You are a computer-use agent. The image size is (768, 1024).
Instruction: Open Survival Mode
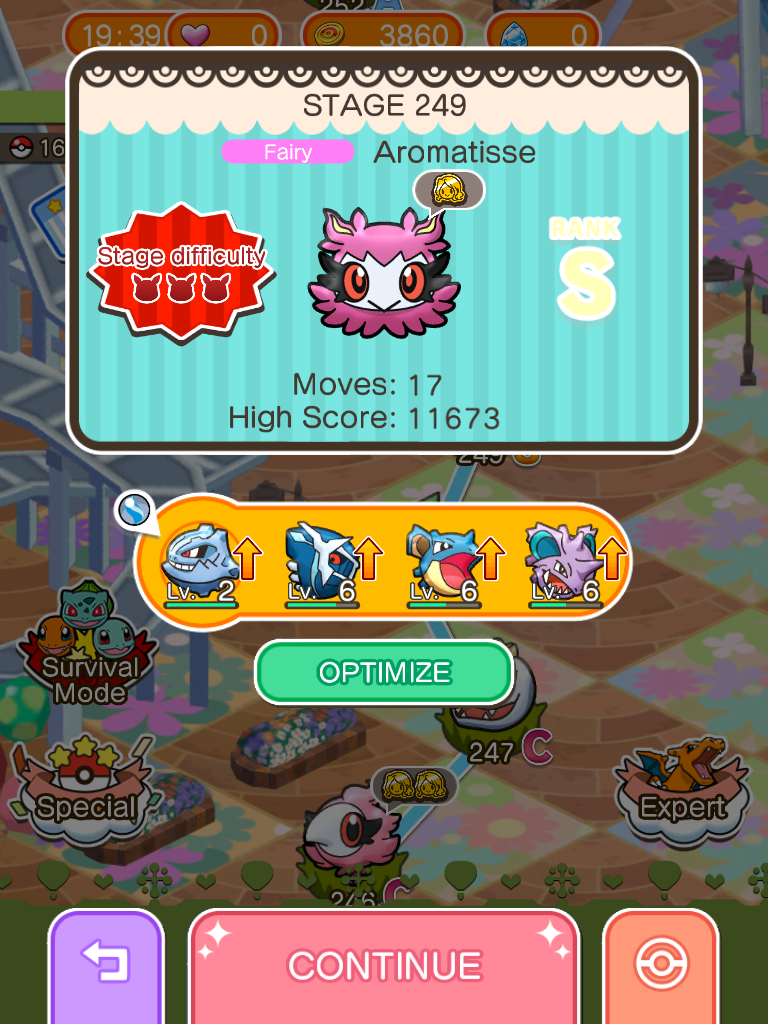tap(90, 650)
